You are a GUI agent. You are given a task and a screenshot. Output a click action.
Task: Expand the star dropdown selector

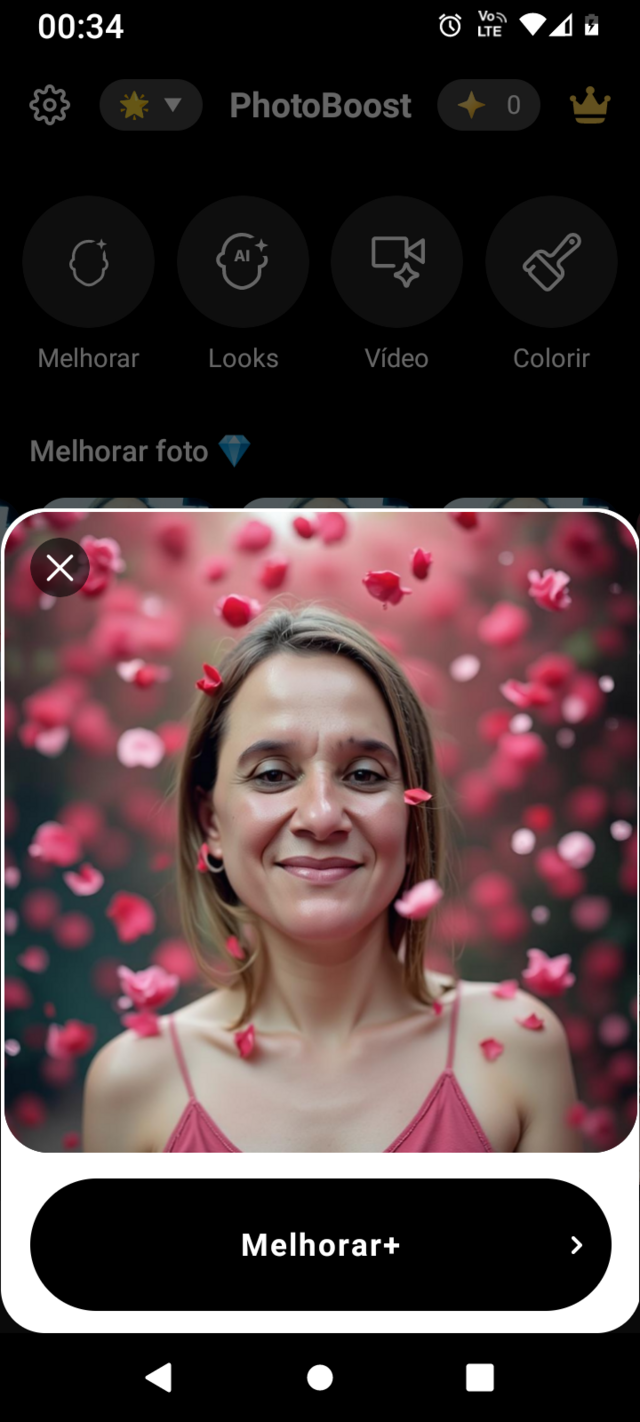pyautogui.click(x=151, y=105)
